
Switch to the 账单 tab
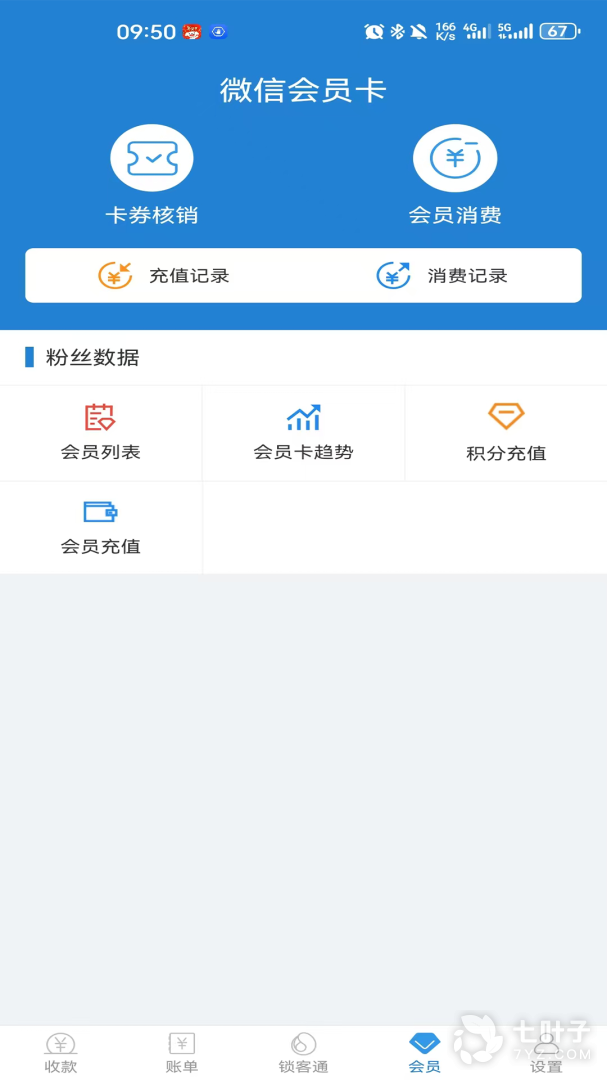point(182,1054)
